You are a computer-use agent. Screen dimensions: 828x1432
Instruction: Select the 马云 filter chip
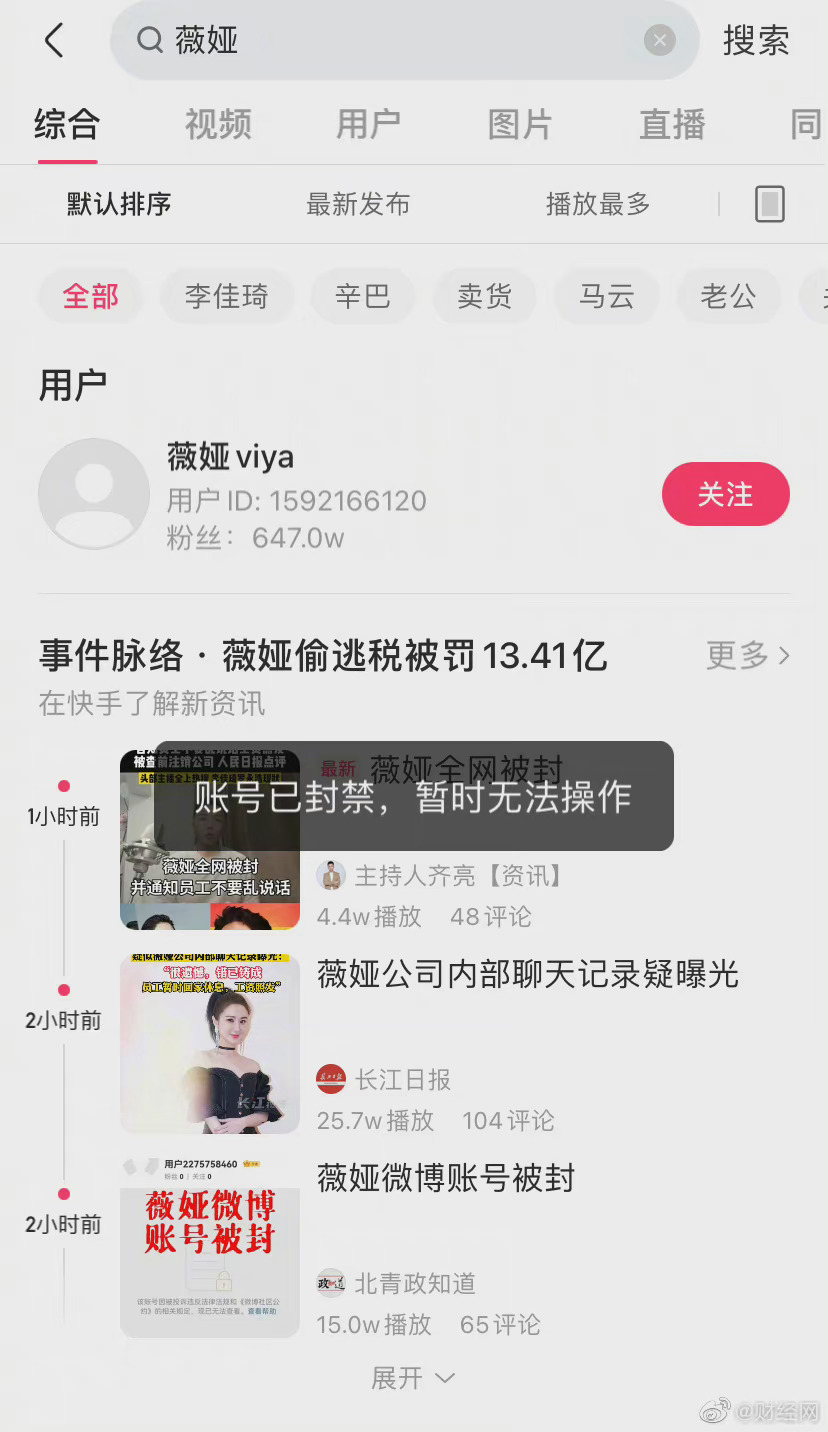pyautogui.click(x=607, y=296)
